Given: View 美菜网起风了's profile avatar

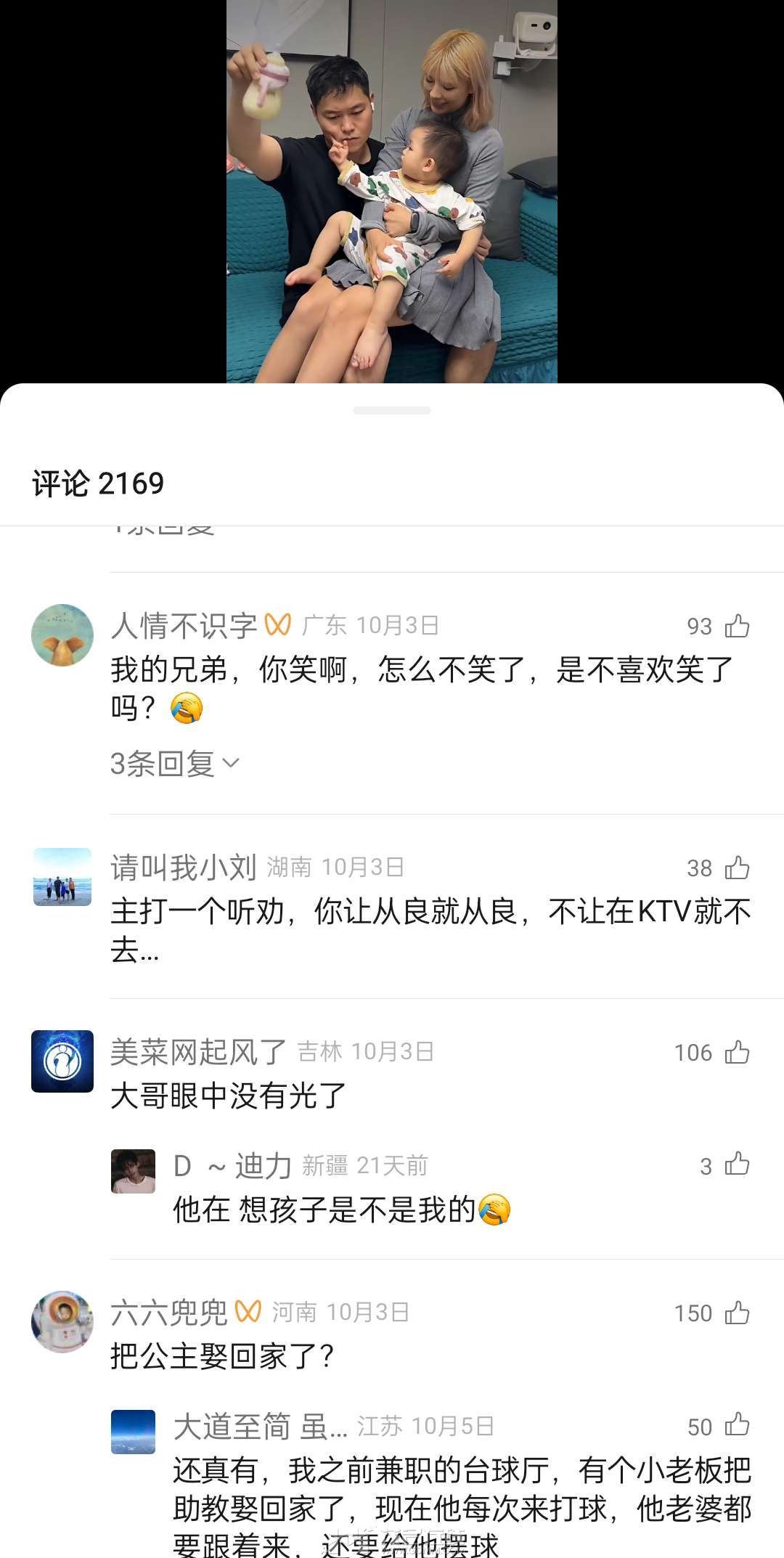Looking at the screenshot, I should [62, 1061].
